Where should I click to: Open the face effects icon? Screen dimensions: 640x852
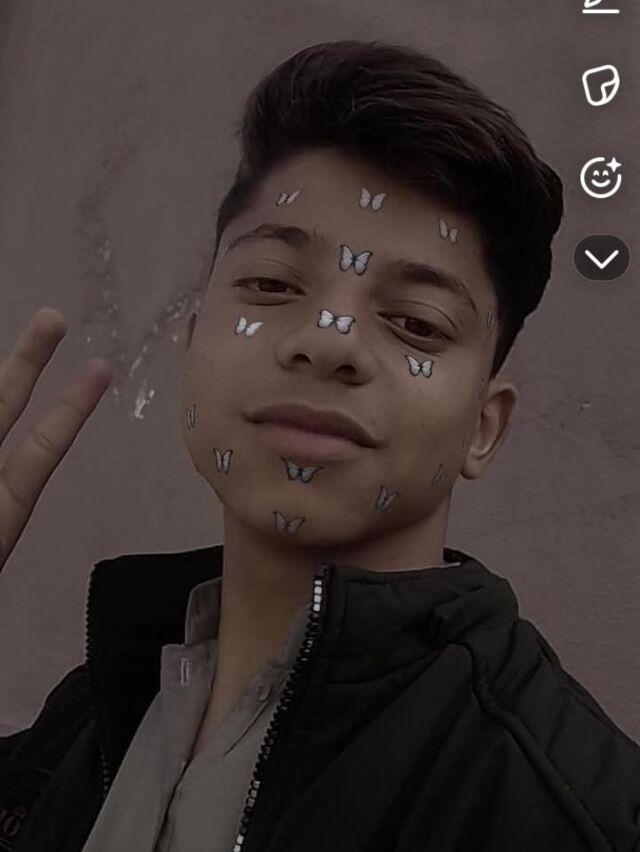pos(601,177)
